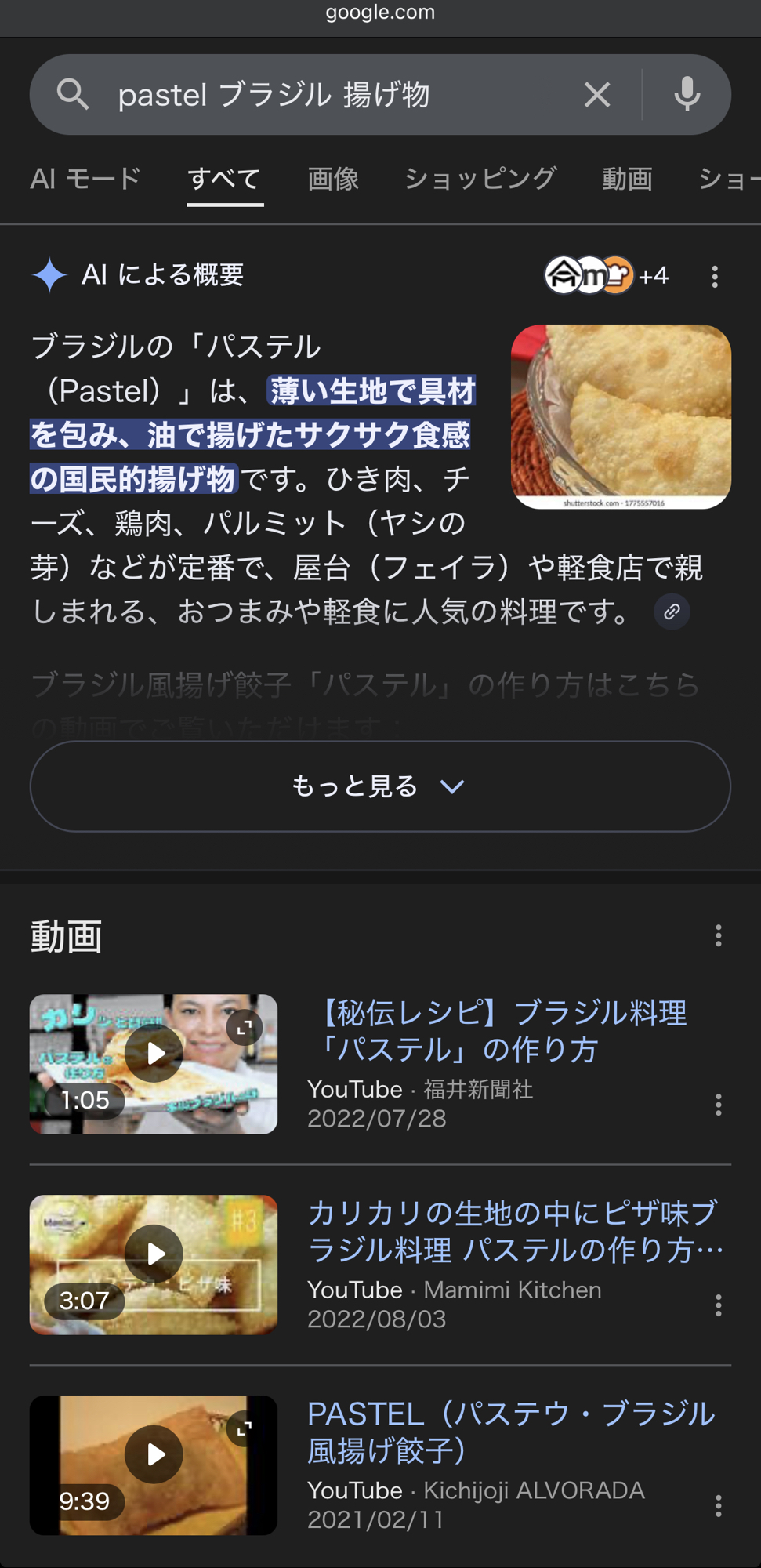Switch to the 動画 tab
The width and height of the screenshot is (761, 1568).
click(x=627, y=179)
